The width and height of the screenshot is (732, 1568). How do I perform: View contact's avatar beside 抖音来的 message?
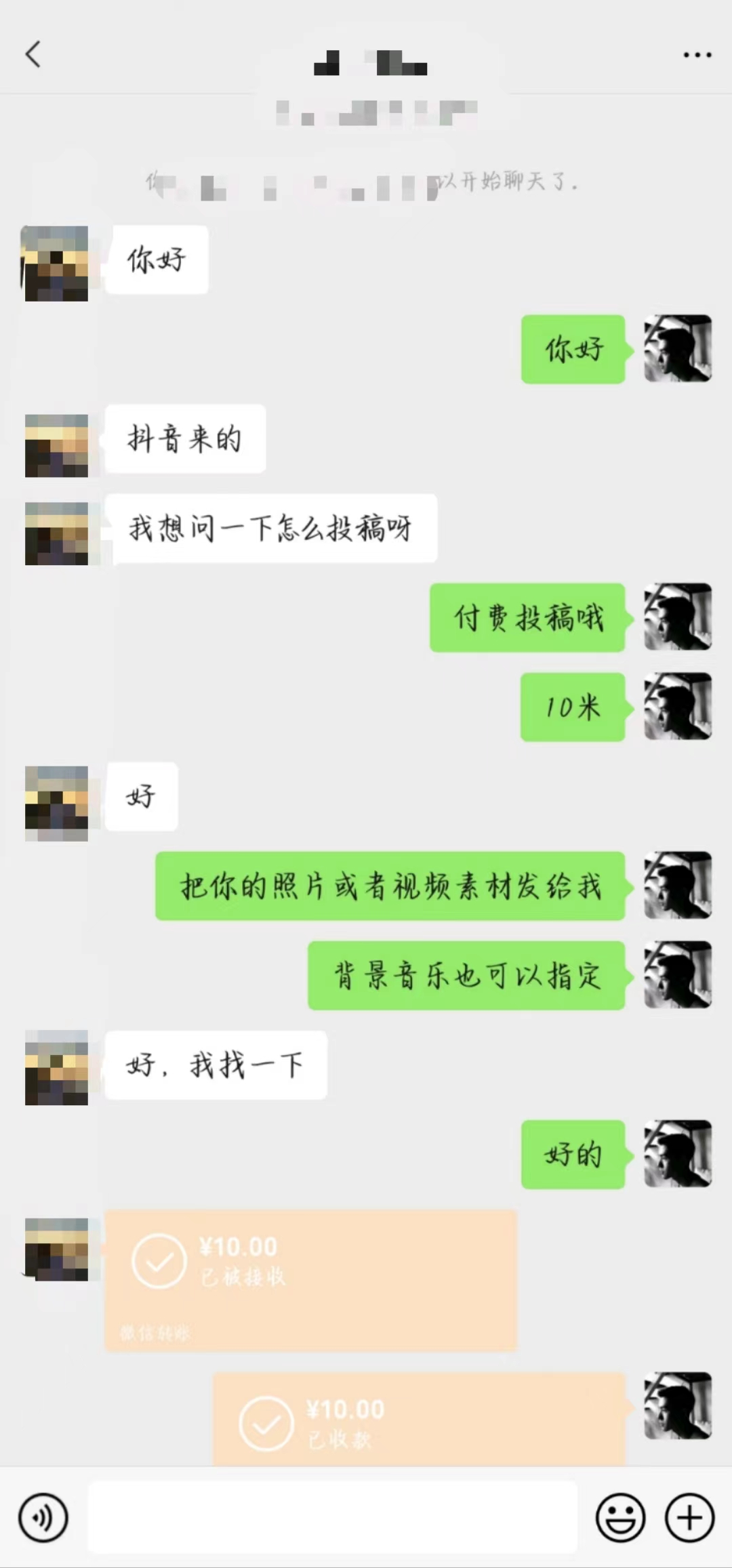point(56,446)
